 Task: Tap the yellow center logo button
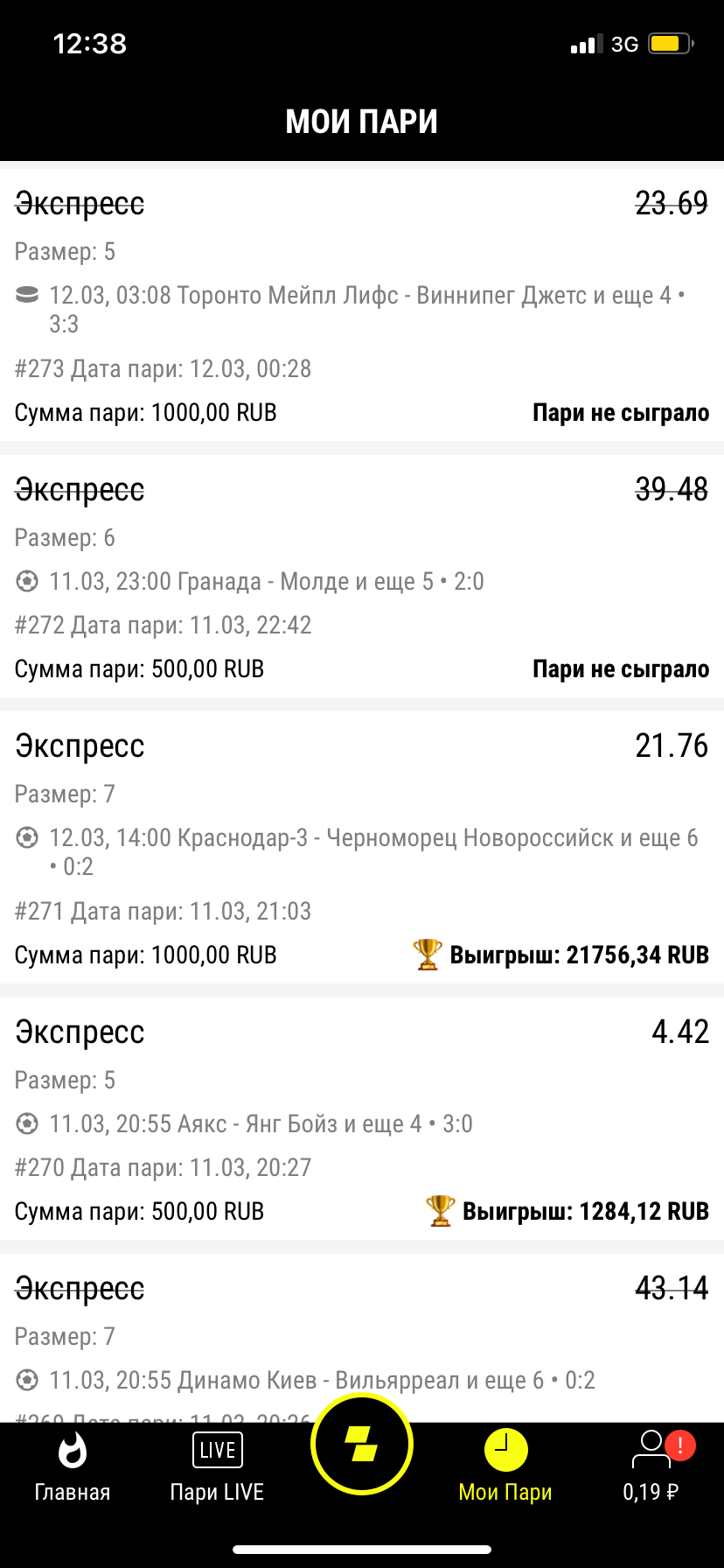tap(362, 1445)
